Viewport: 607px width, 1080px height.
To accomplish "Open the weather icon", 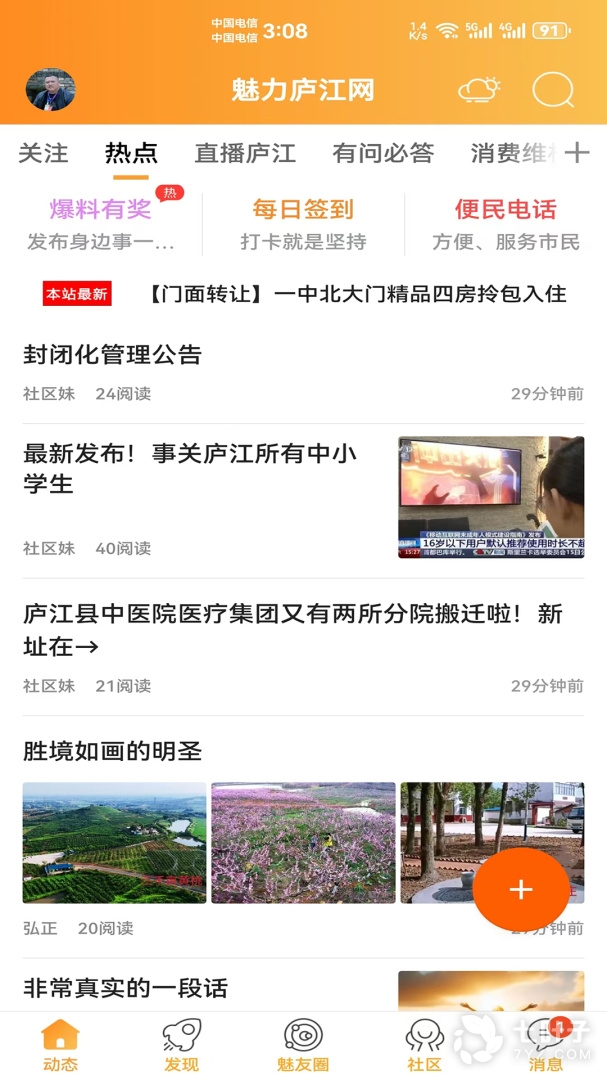I will [x=479, y=90].
